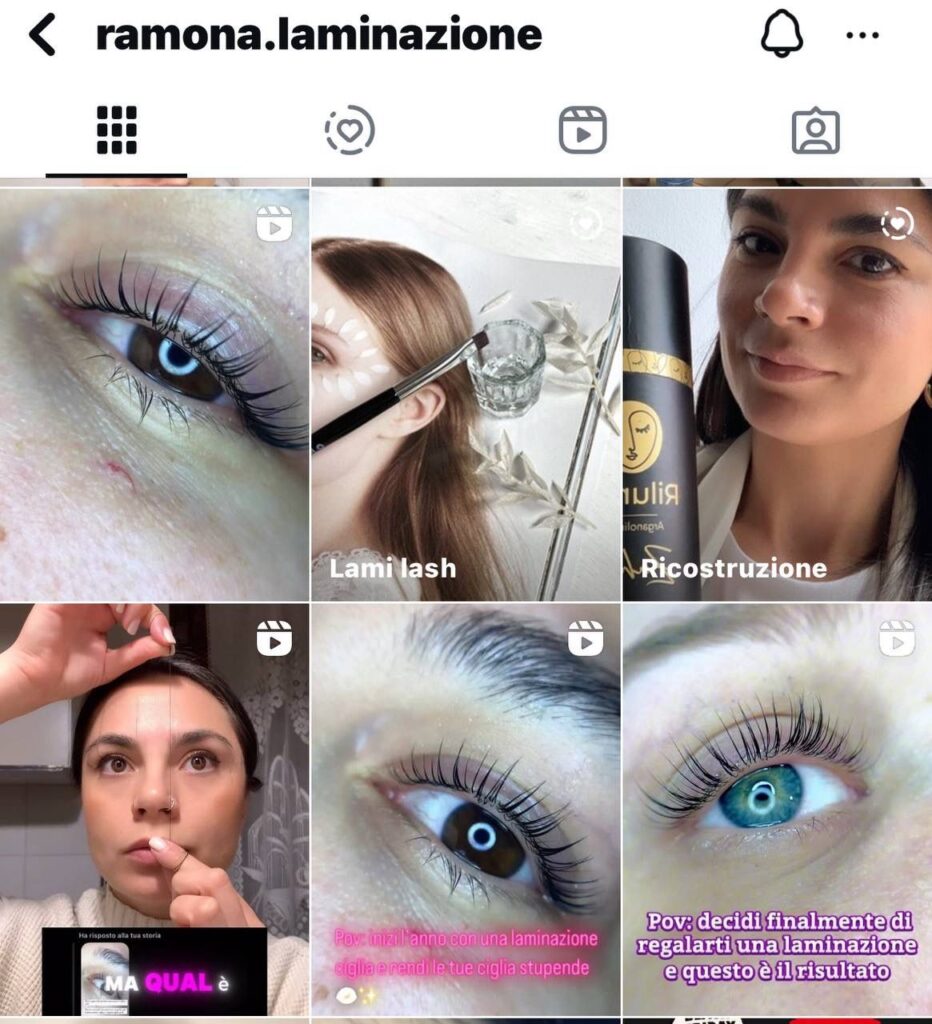
Task: Open the three-dot overflow menu
Action: click(x=862, y=35)
